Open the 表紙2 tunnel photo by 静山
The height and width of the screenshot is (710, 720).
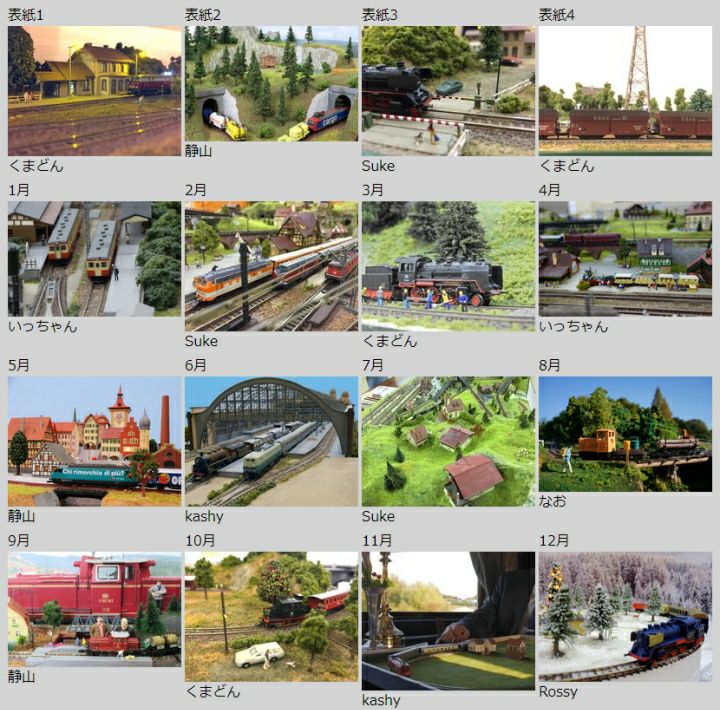pos(271,83)
